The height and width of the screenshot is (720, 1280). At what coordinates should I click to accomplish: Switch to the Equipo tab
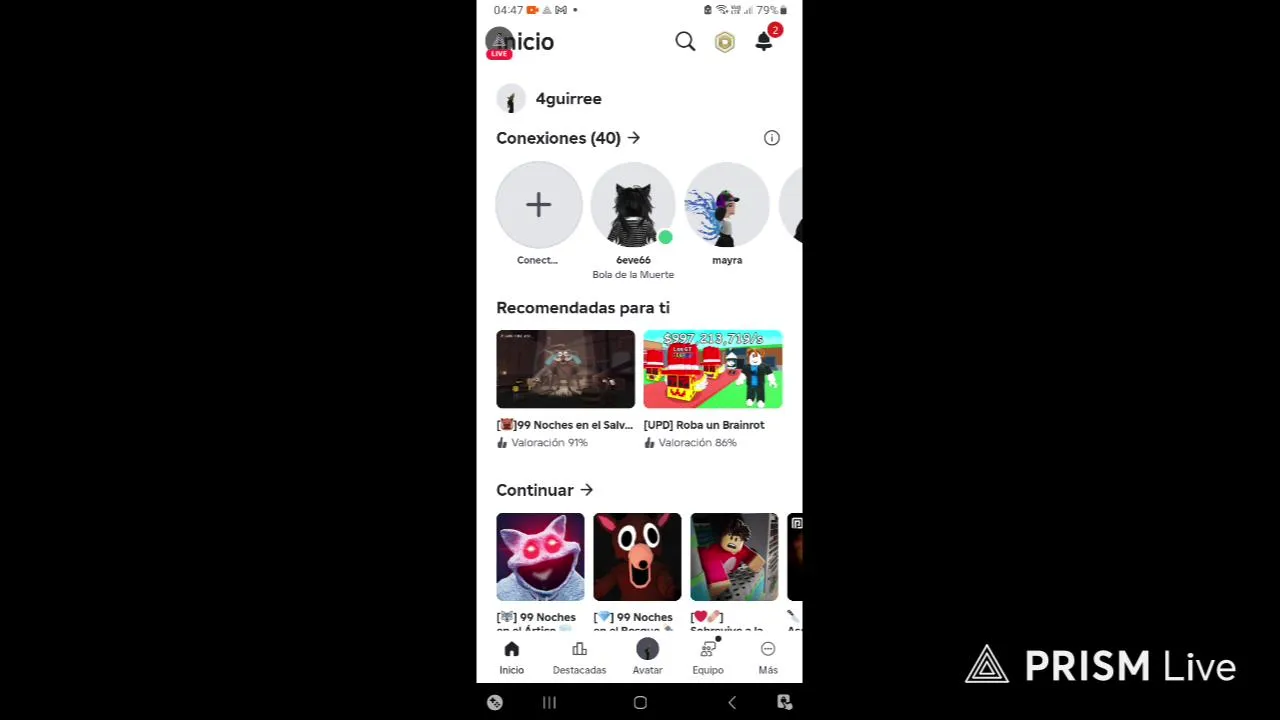[x=708, y=658]
